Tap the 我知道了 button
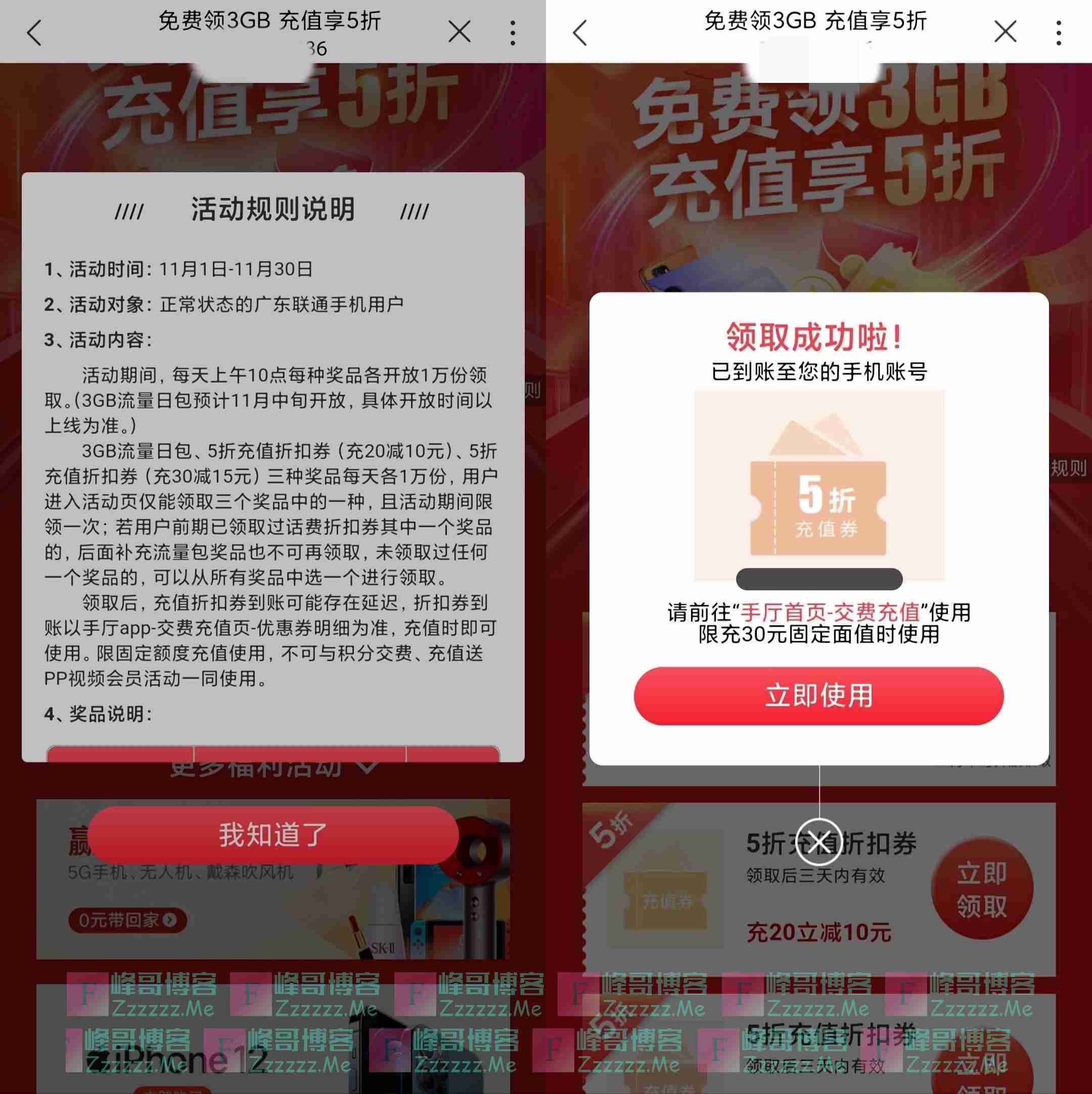The image size is (1092, 1094). 272,835
